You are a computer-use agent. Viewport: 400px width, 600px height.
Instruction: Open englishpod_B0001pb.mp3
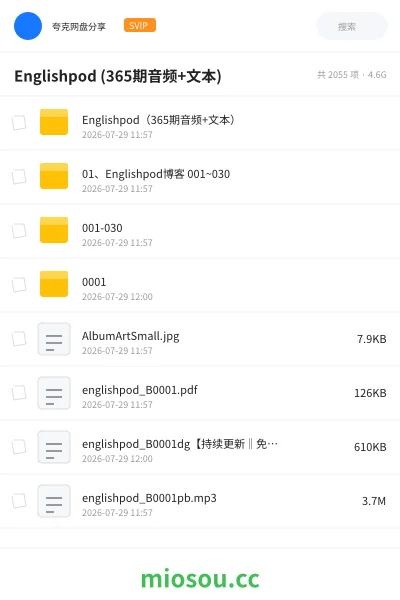200,501
